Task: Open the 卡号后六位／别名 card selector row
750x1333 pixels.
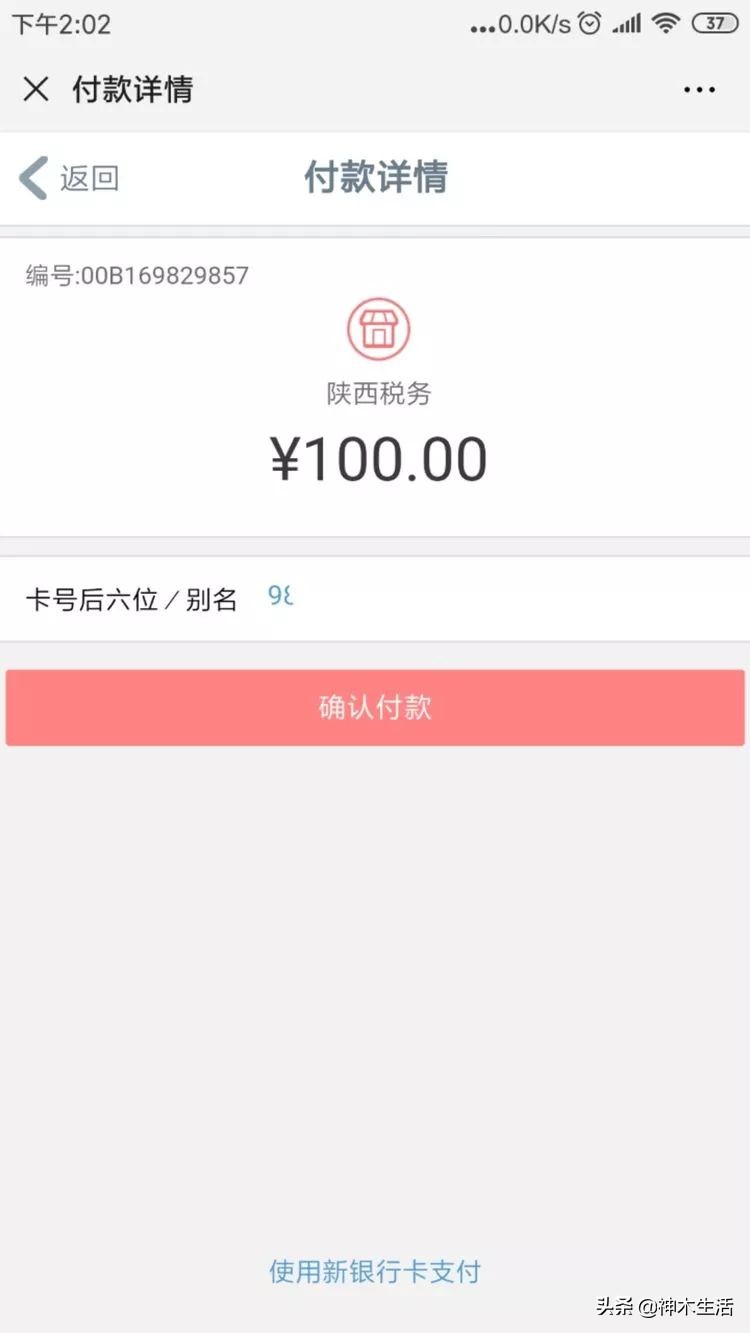Action: tap(375, 596)
